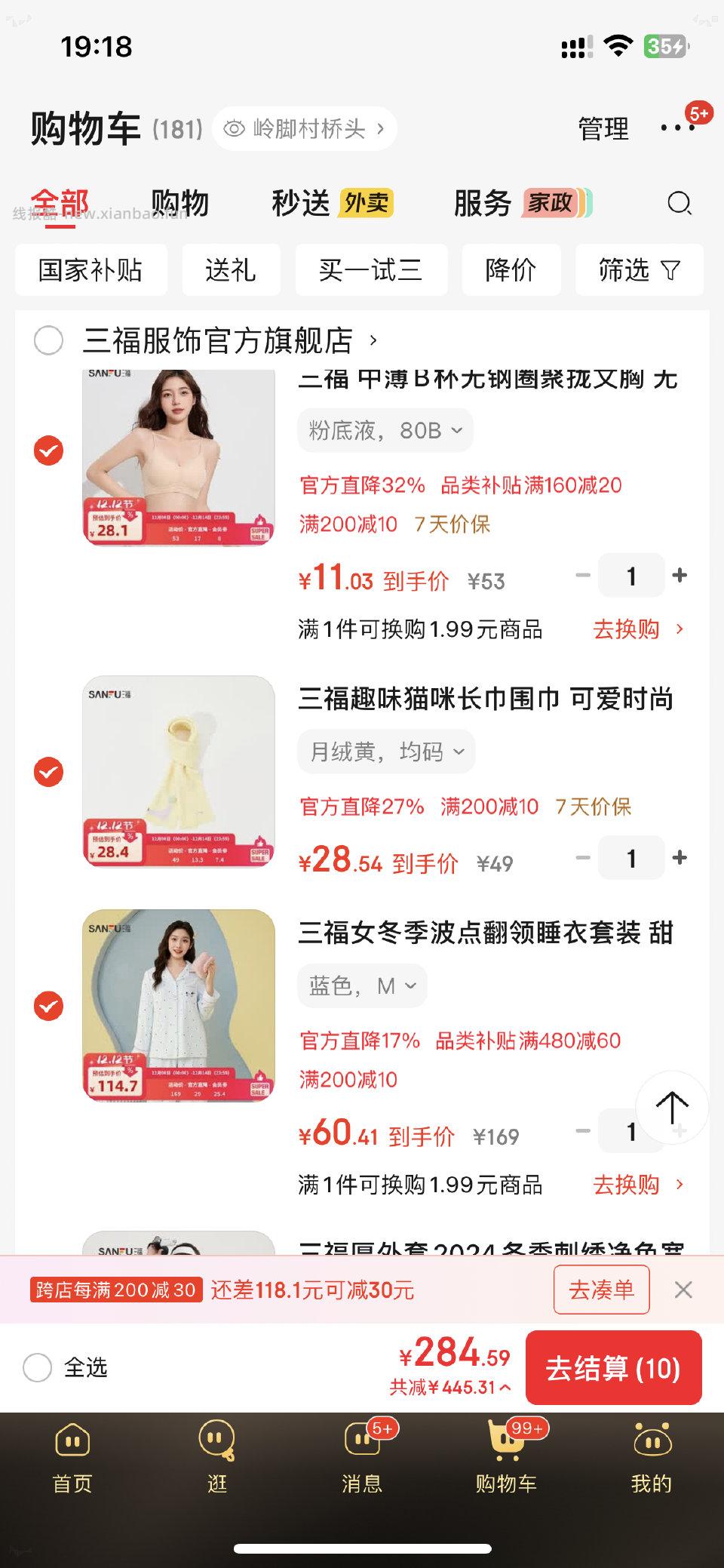This screenshot has width=724, height=1568.
Task: Tap 去凑单 to add more items
Action: coord(601,1290)
